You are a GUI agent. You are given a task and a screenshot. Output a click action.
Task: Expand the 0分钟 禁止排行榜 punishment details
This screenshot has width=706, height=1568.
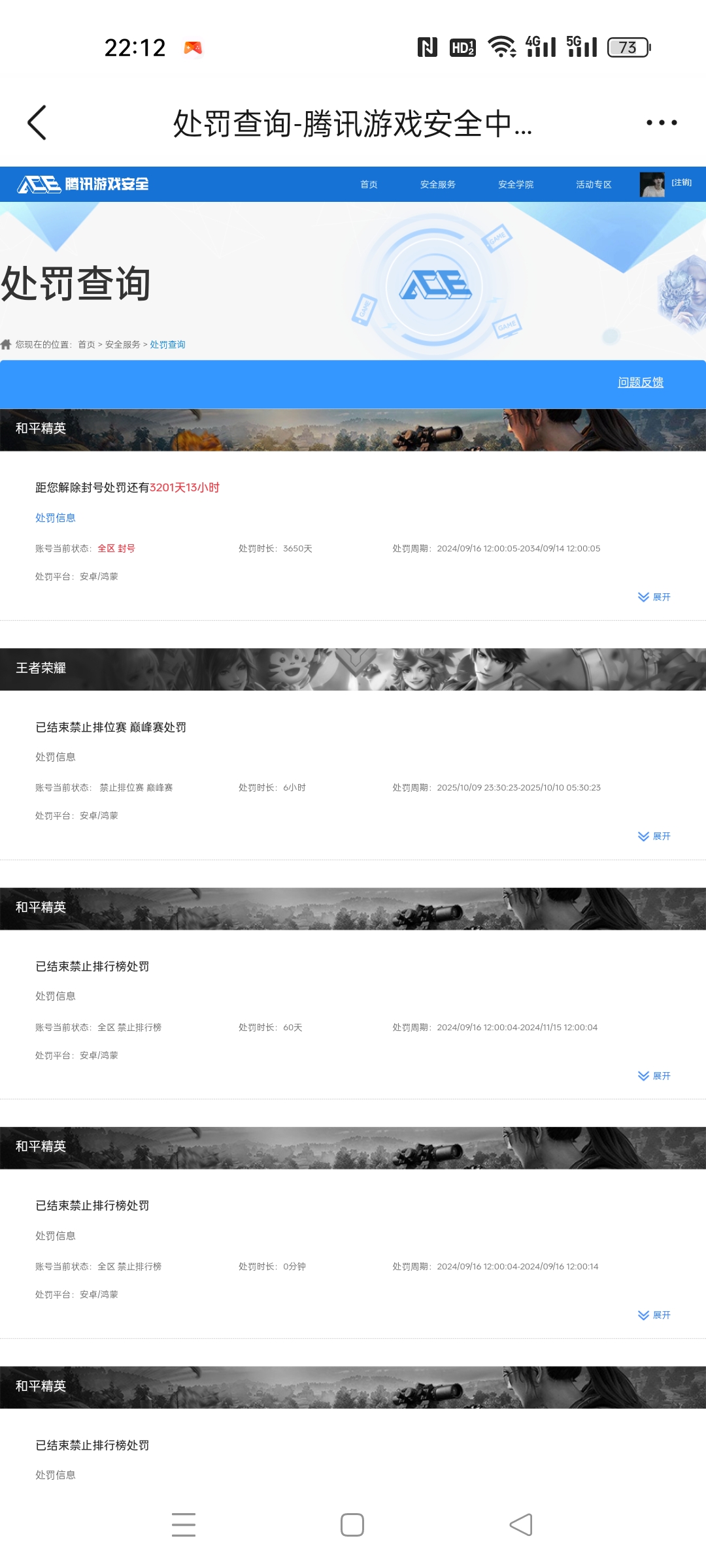click(x=654, y=1315)
